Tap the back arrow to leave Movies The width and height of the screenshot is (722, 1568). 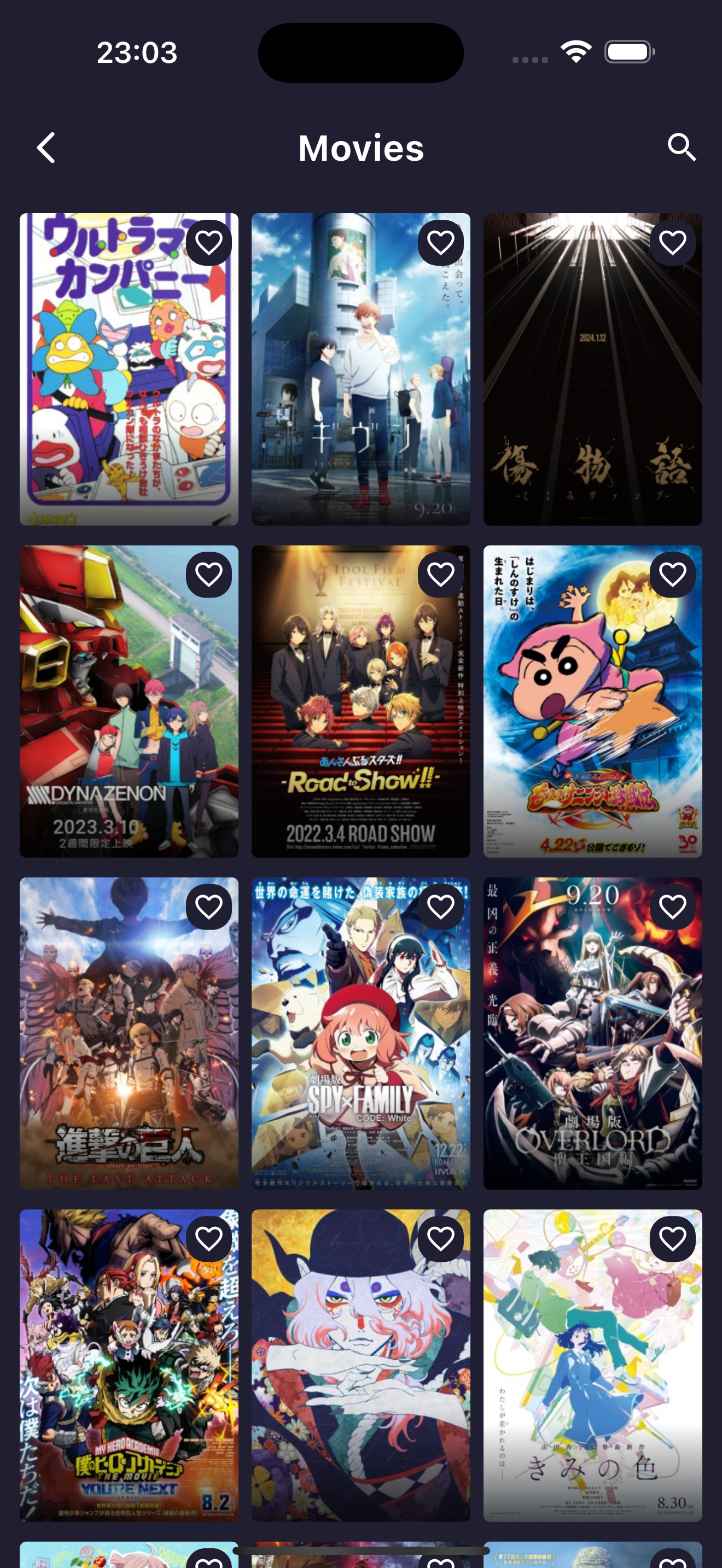coord(44,147)
